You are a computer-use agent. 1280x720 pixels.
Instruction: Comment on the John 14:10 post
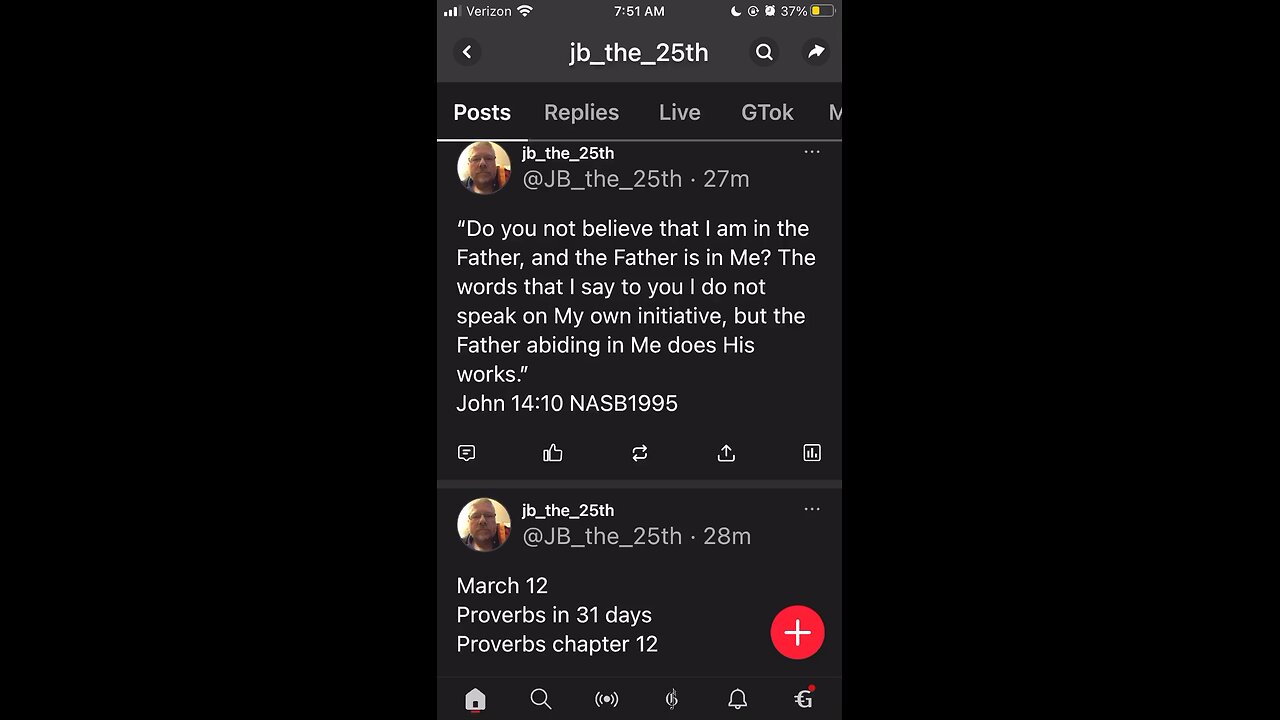tap(466, 453)
